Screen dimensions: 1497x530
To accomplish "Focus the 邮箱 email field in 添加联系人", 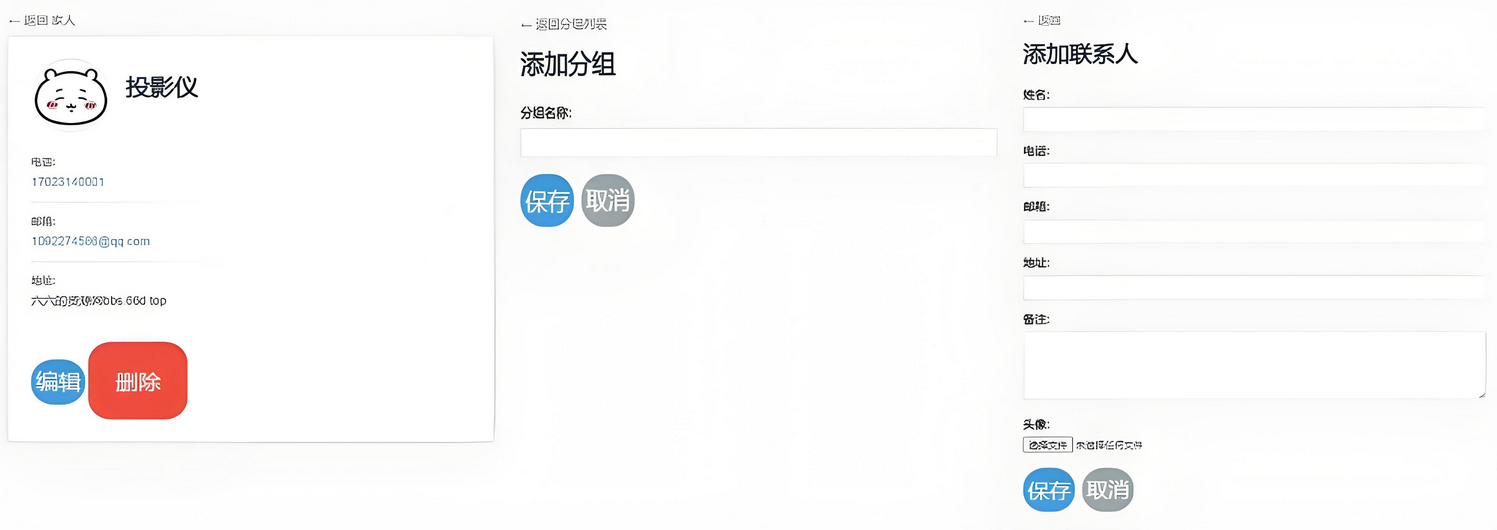I will pos(1254,231).
